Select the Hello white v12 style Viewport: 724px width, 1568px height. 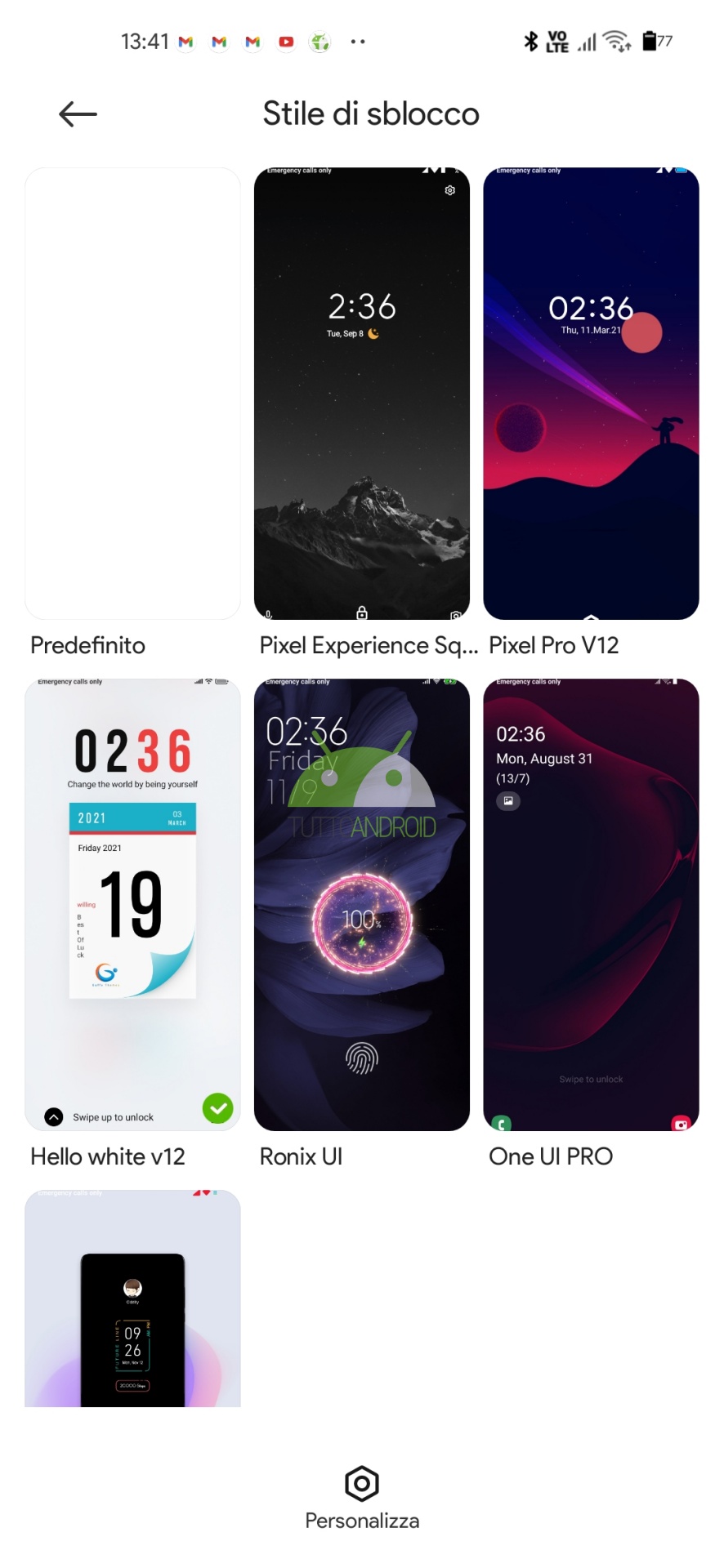point(132,905)
